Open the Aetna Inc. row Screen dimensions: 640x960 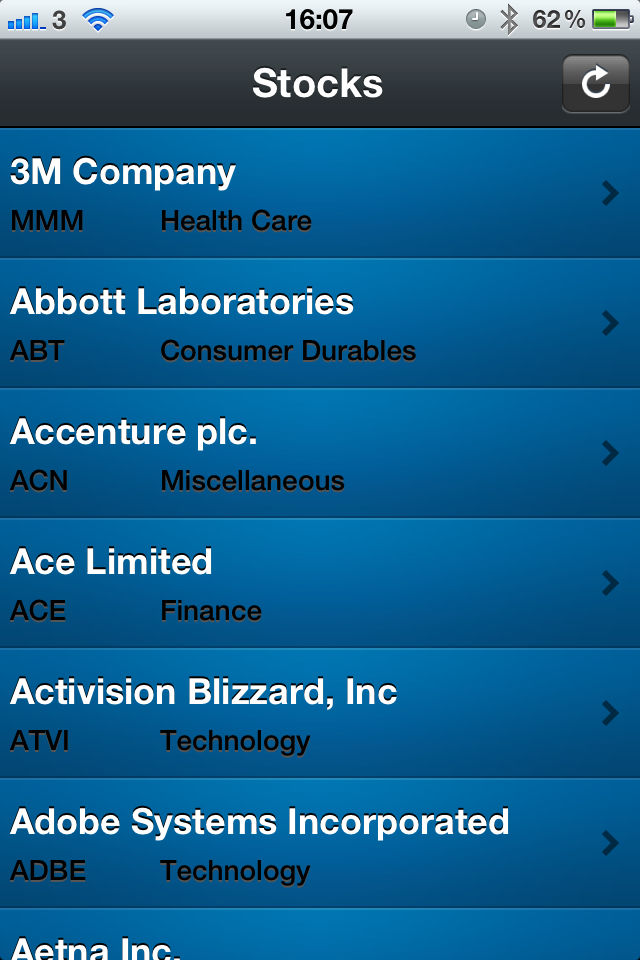pyautogui.click(x=320, y=940)
